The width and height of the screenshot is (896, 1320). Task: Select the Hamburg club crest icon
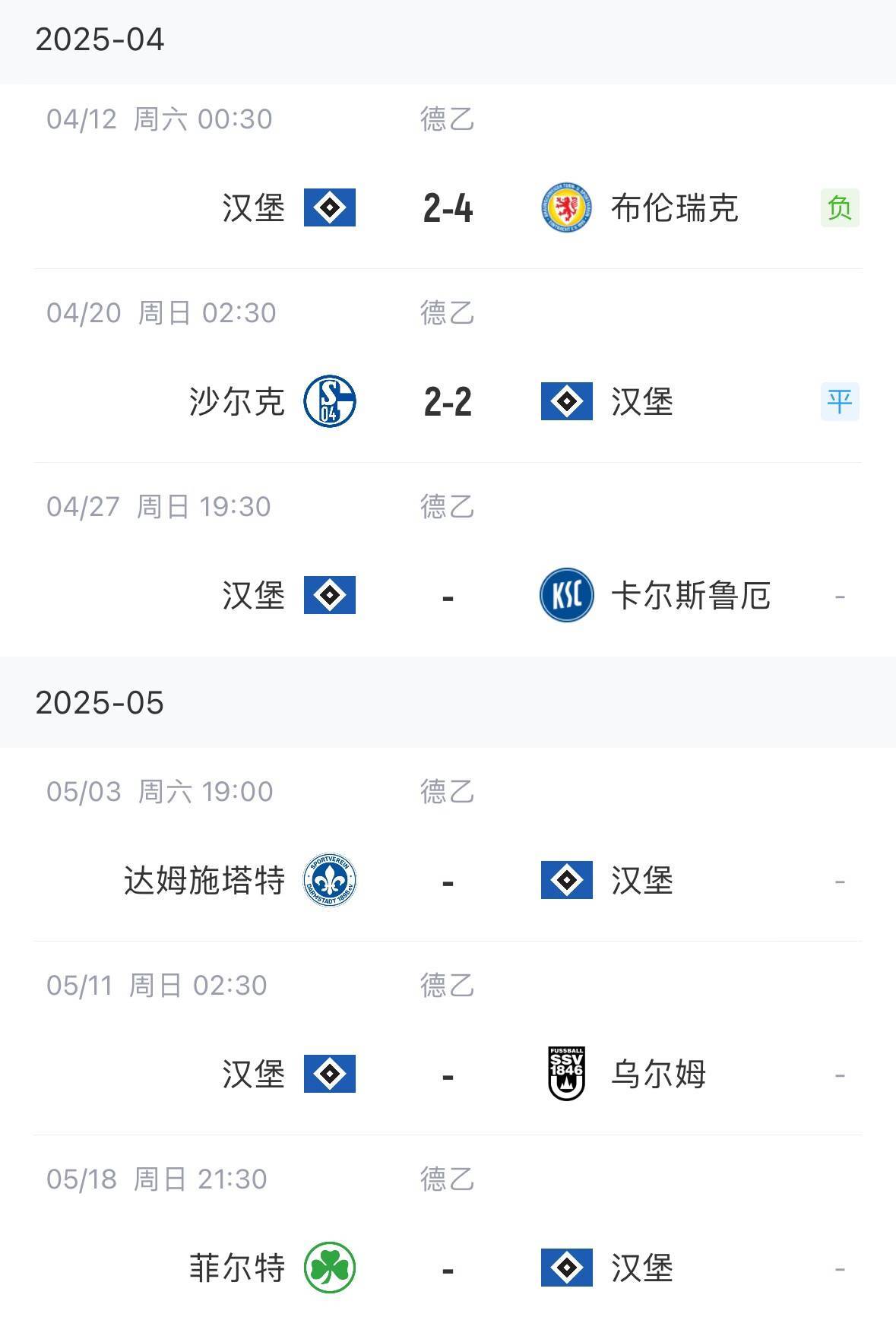tap(329, 209)
